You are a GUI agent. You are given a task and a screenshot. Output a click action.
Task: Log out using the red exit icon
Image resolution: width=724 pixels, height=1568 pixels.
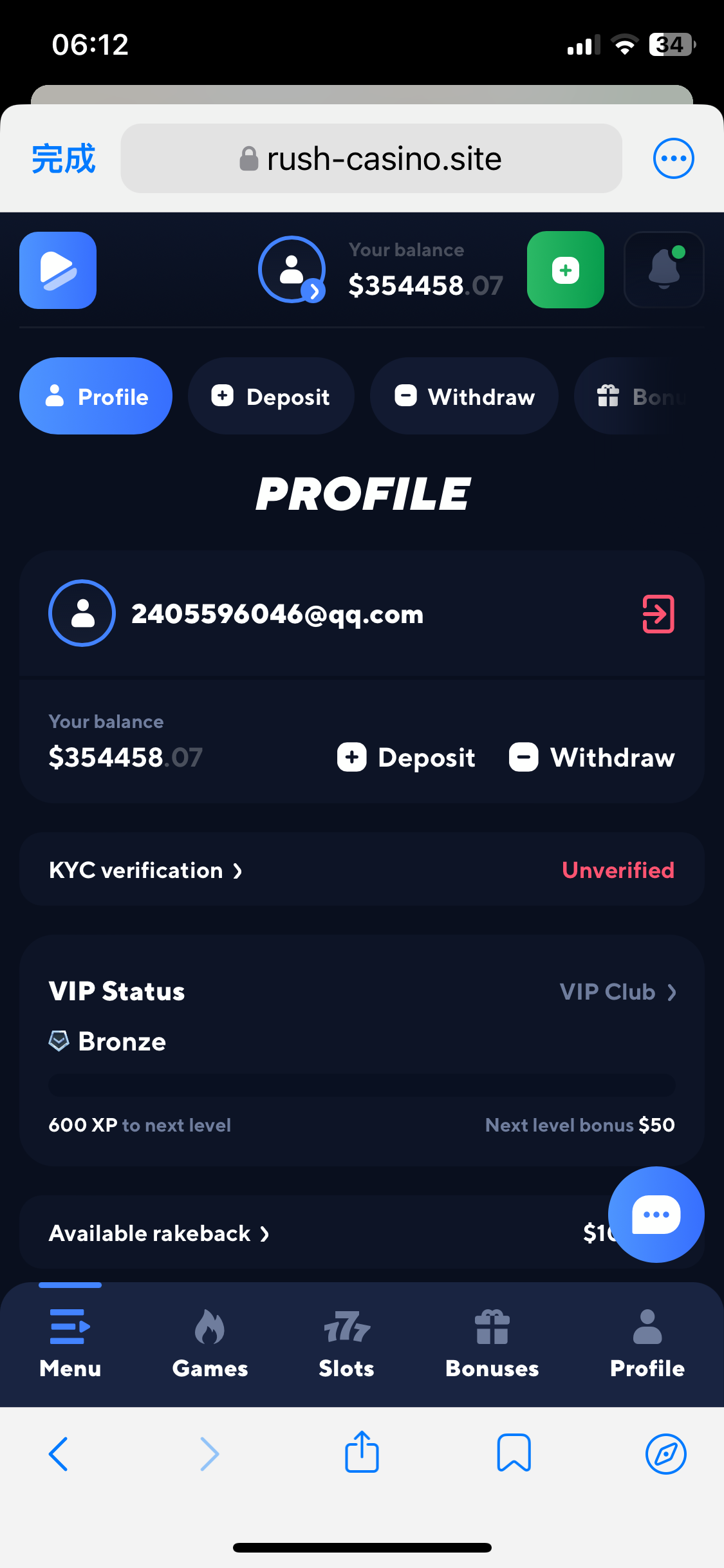point(658,614)
